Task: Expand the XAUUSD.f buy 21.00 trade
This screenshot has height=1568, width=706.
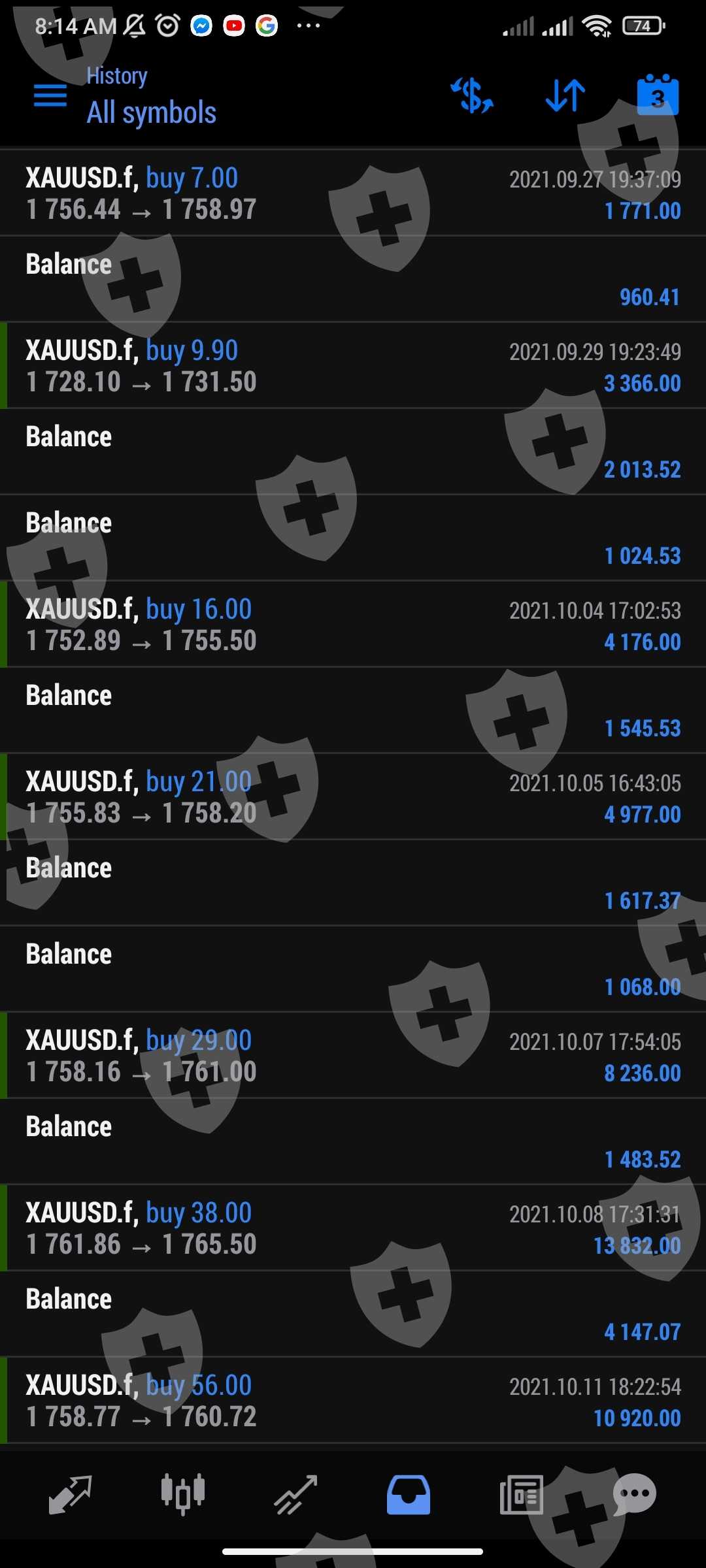Action: click(353, 797)
